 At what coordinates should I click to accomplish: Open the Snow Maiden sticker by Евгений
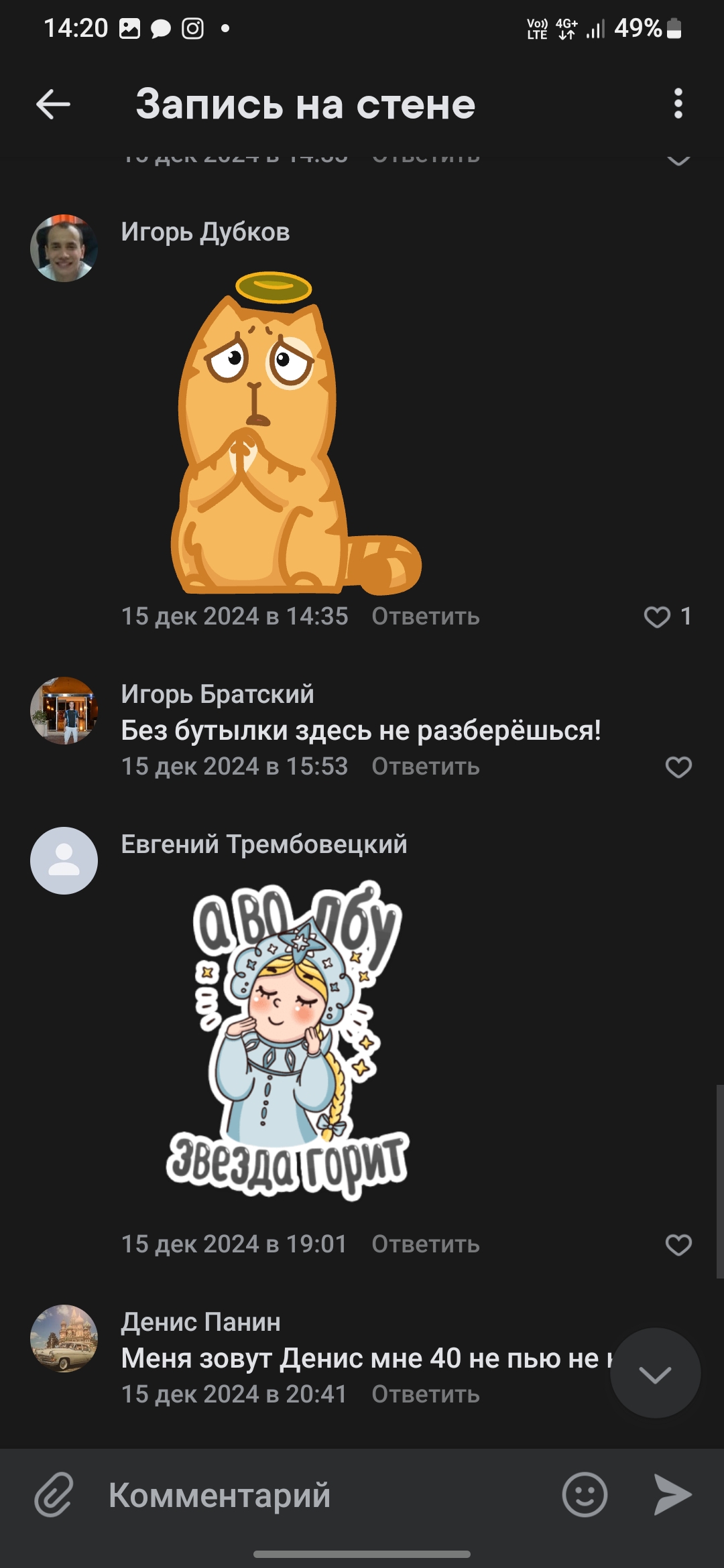pyautogui.click(x=288, y=1039)
